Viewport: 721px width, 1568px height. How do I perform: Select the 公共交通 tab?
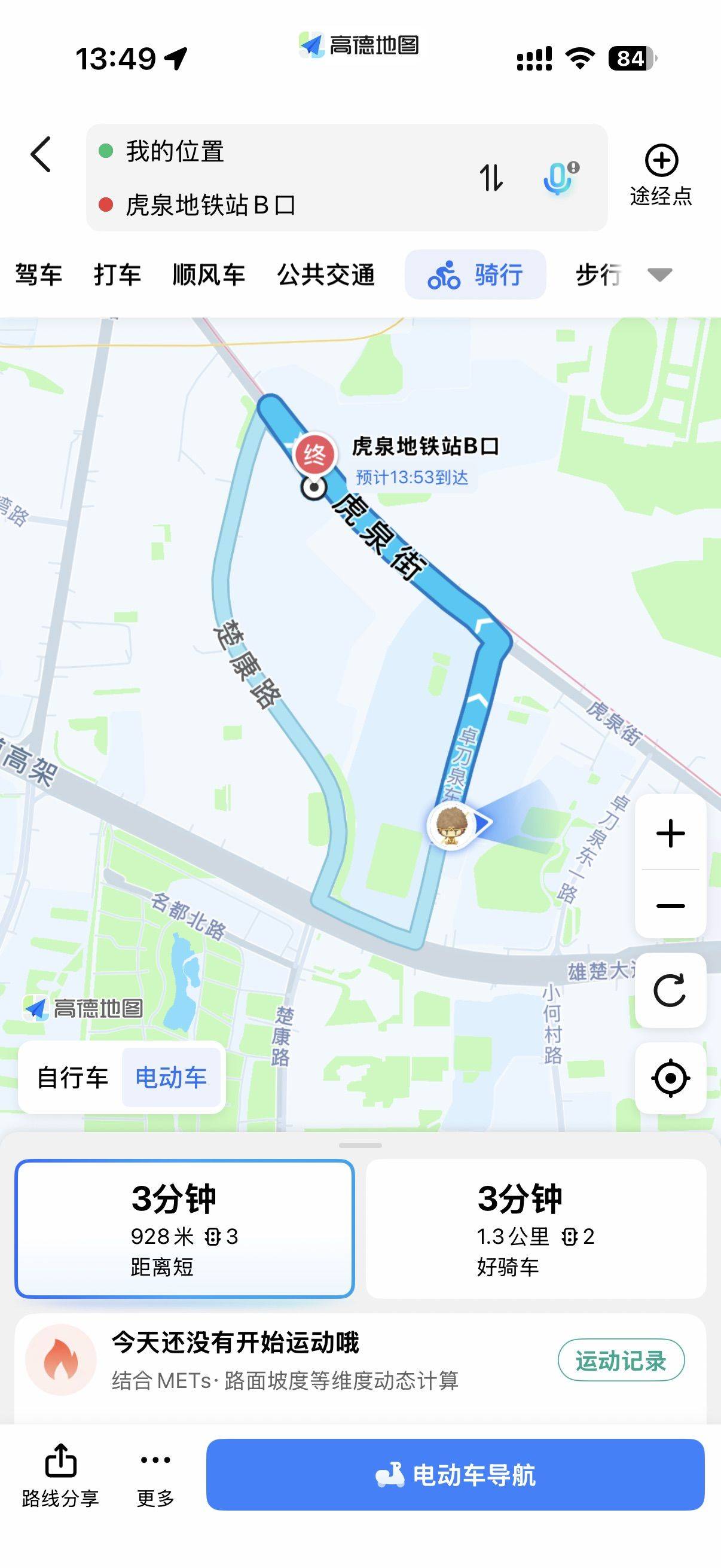pyautogui.click(x=326, y=274)
